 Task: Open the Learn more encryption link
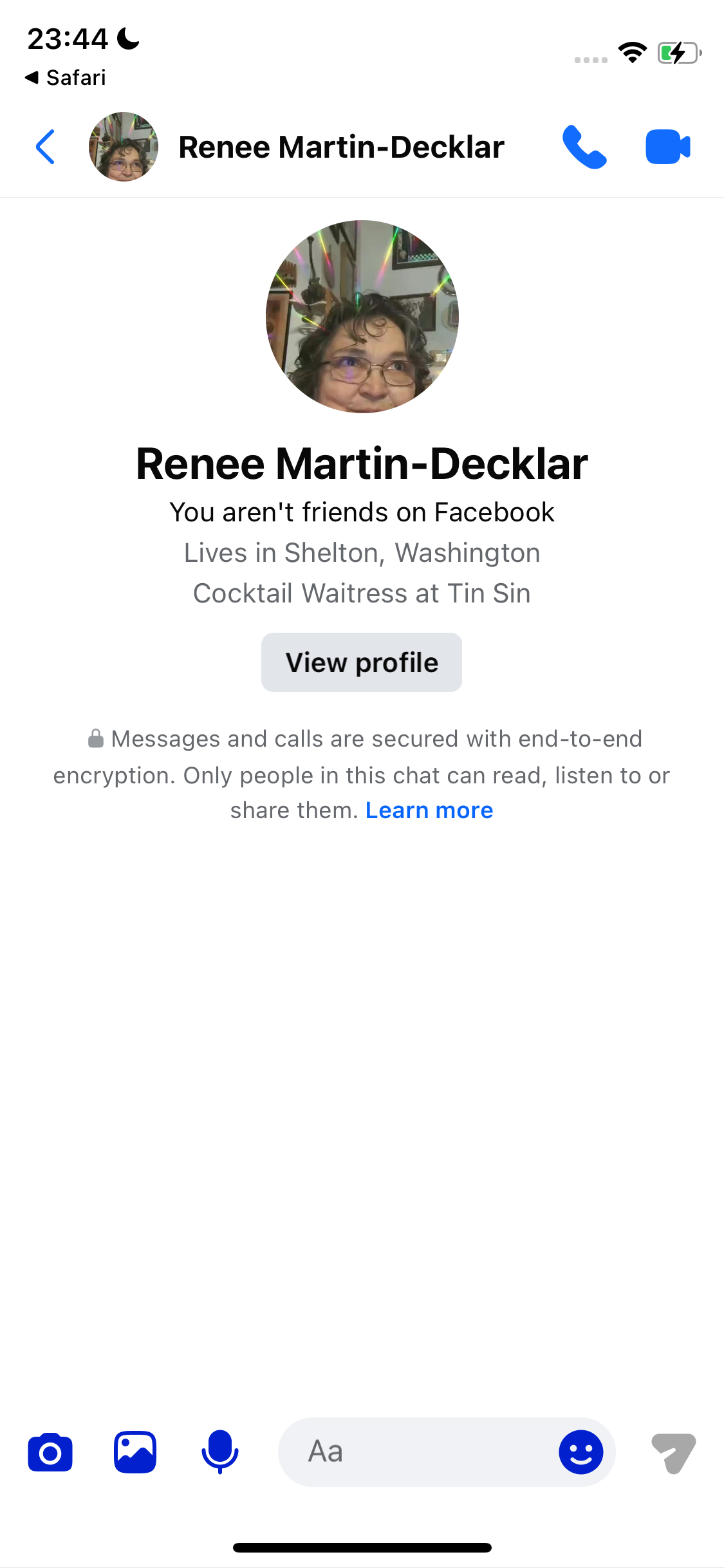click(429, 810)
